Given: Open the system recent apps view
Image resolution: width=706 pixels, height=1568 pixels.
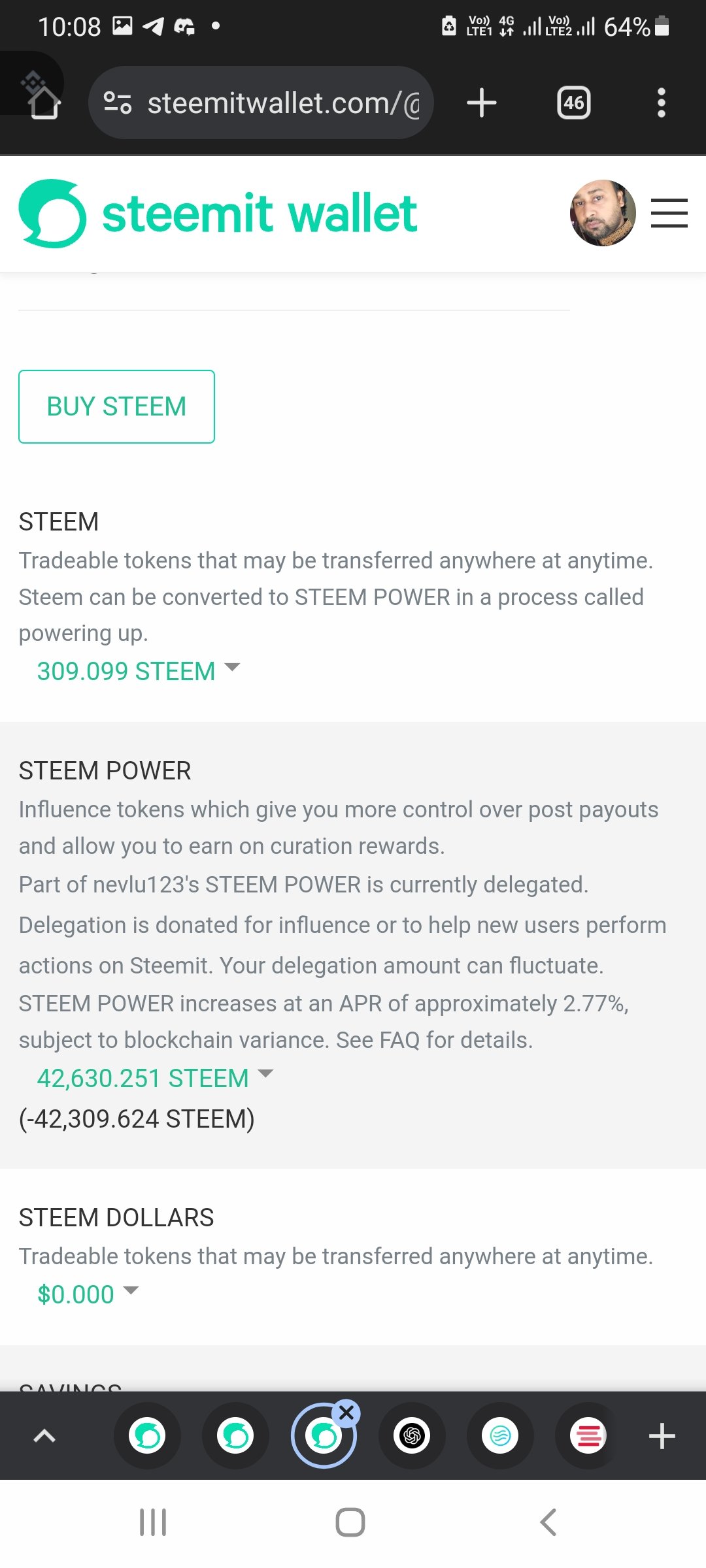Looking at the screenshot, I should point(153,1522).
